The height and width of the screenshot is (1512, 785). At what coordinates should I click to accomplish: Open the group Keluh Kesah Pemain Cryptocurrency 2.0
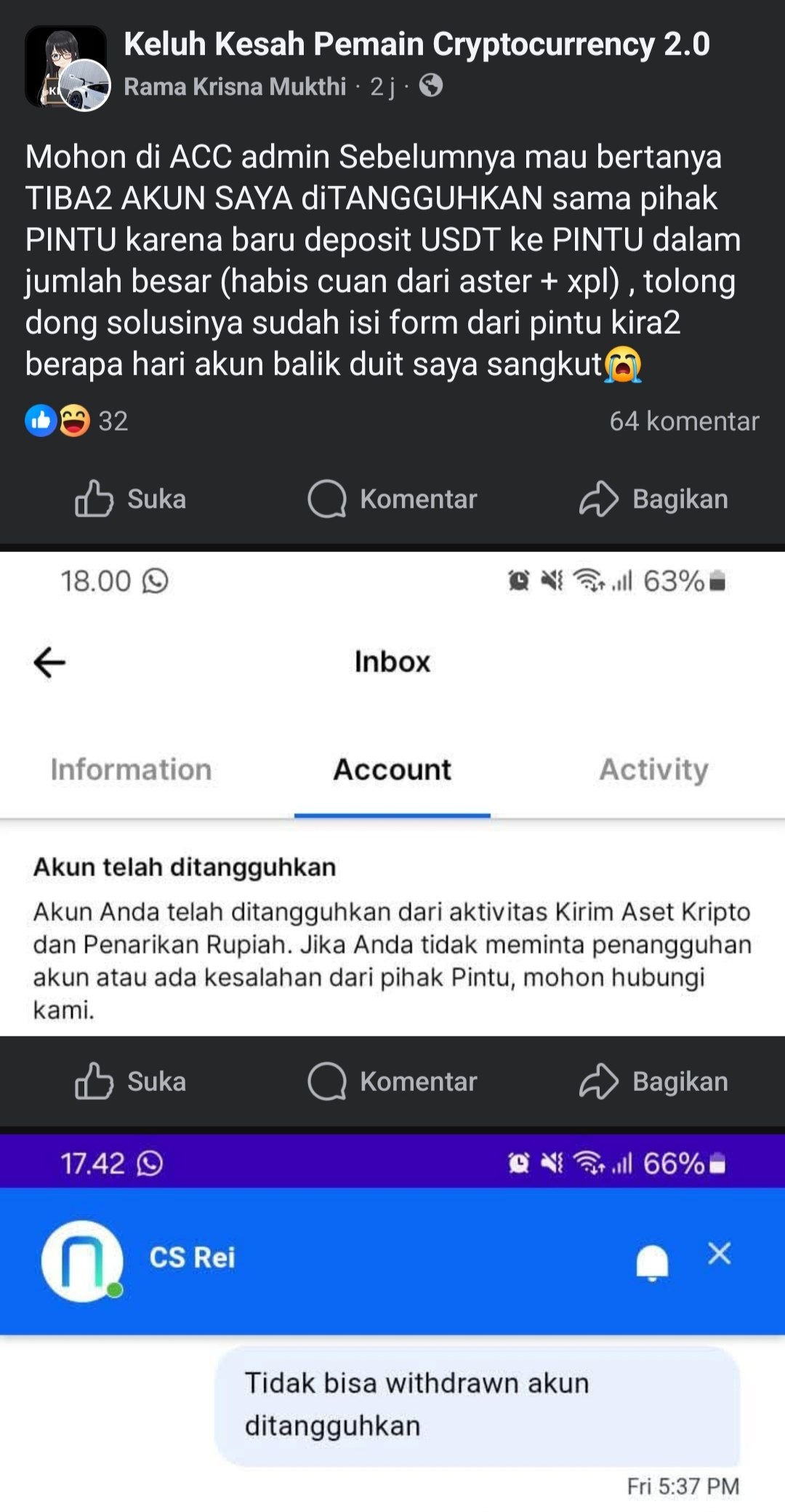point(416,44)
